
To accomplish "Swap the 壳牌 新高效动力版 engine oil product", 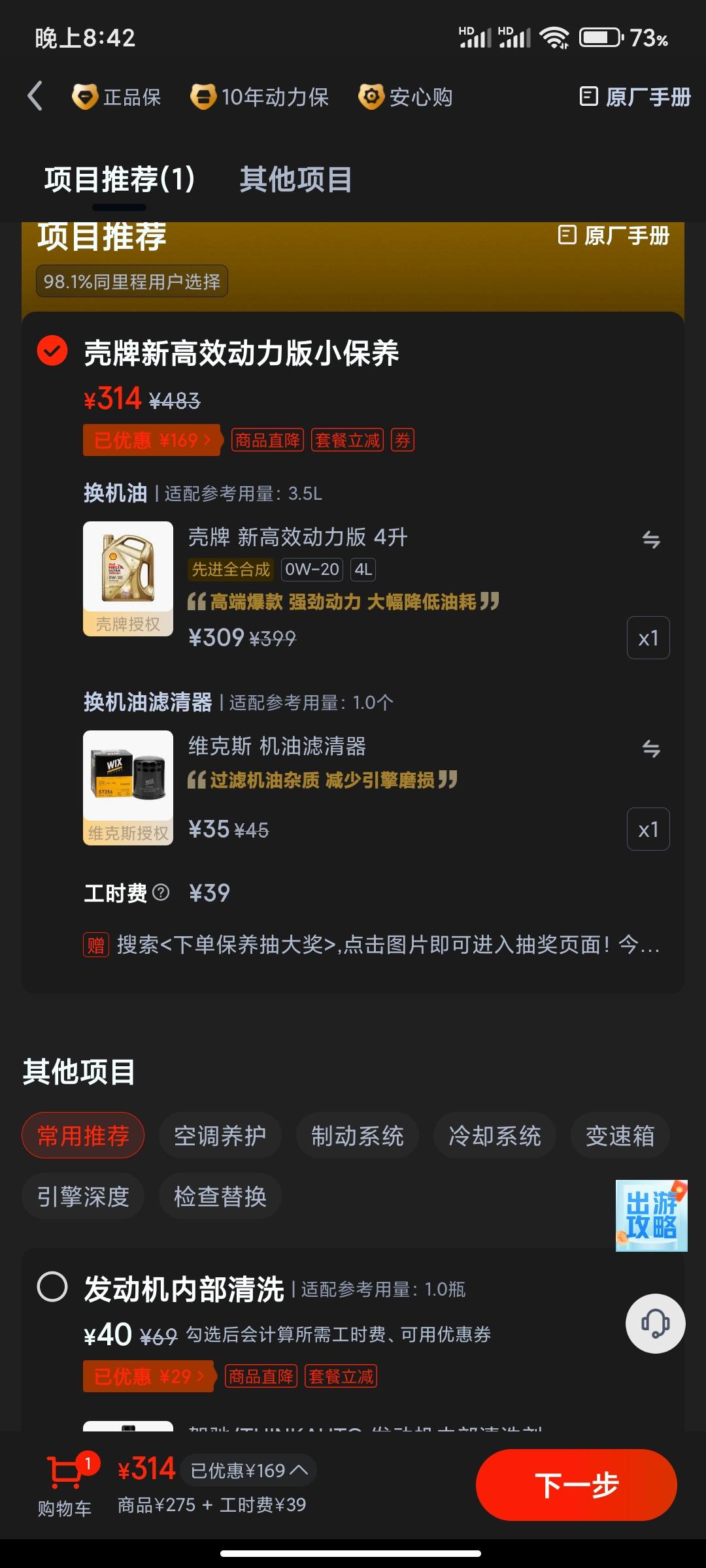I will [650, 540].
